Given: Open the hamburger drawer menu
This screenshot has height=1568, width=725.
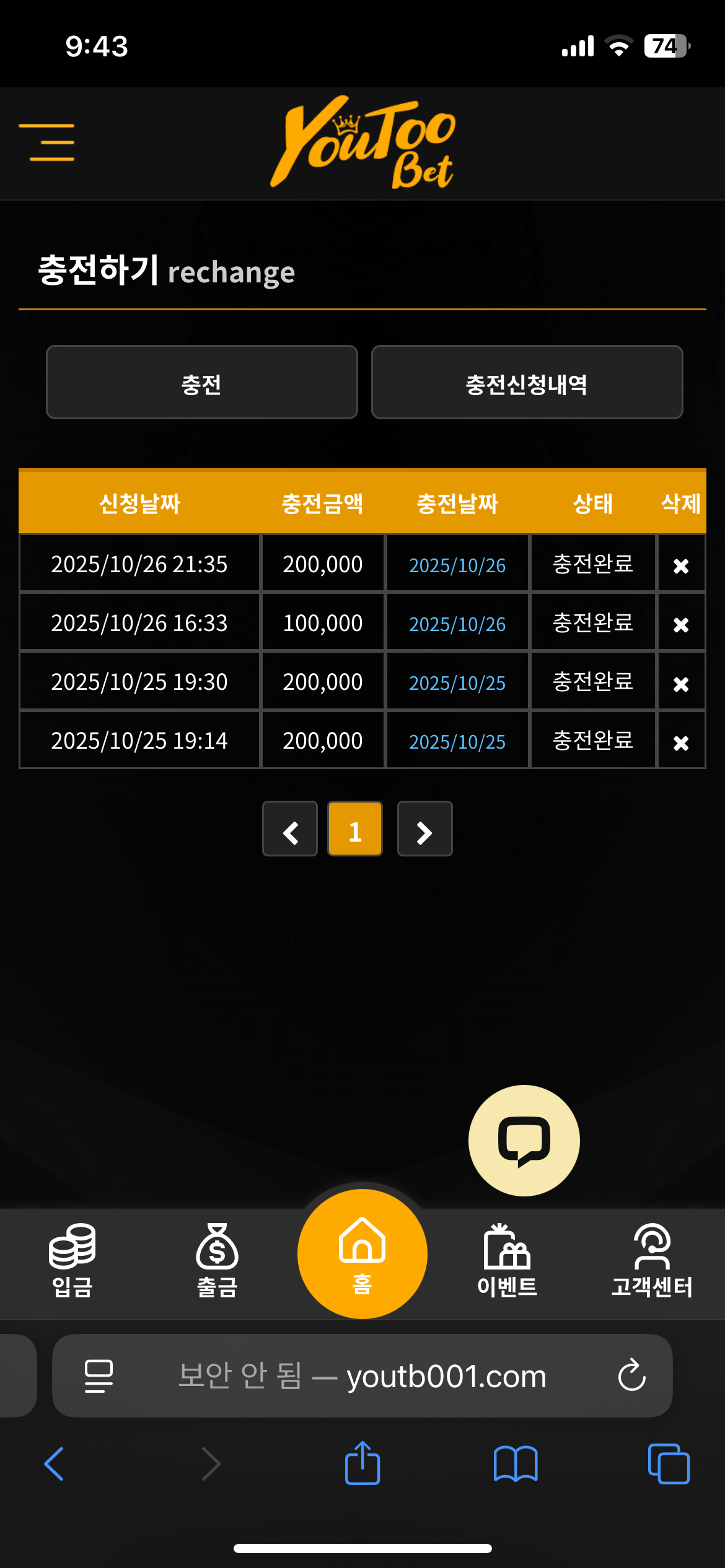Looking at the screenshot, I should click(x=47, y=142).
